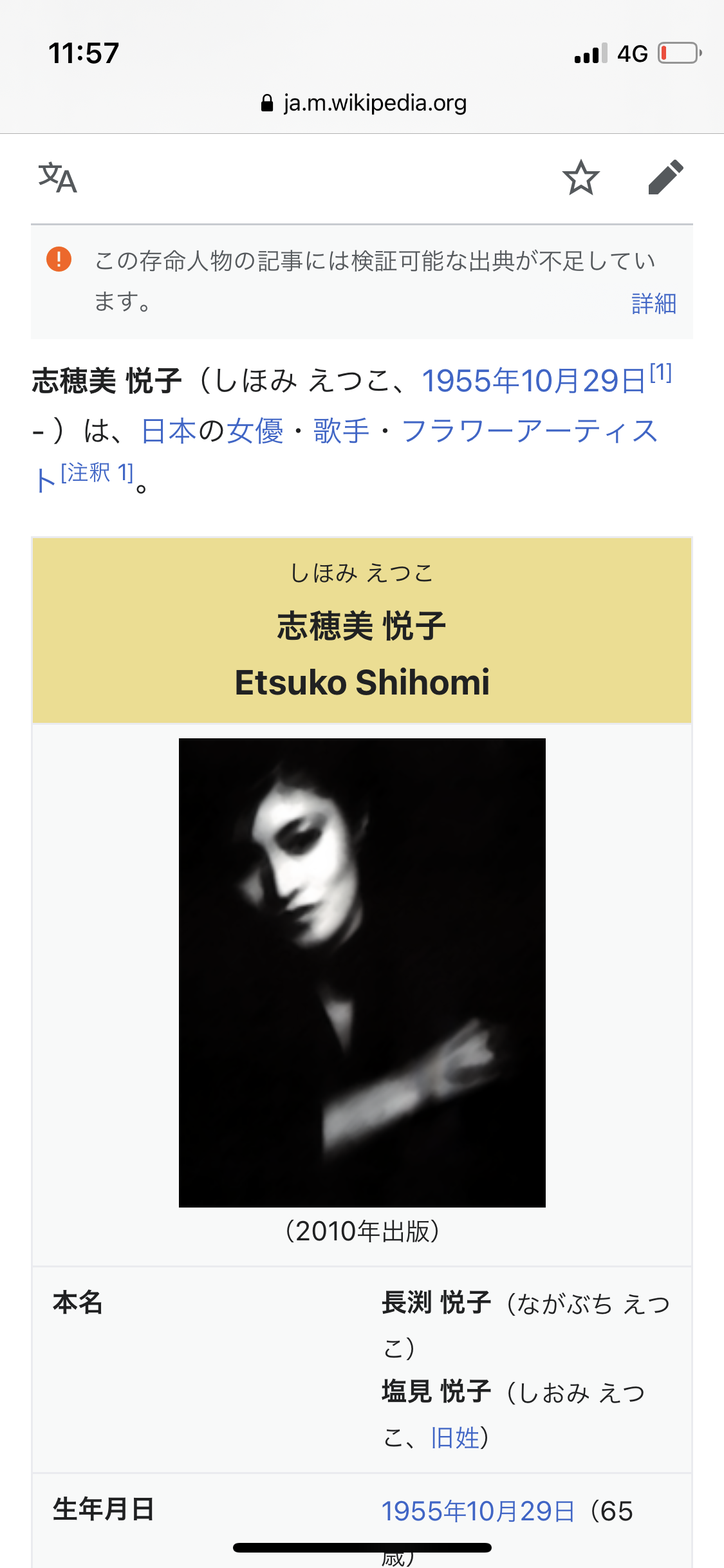Viewport: 724px width, 1568px height.
Task: Open the 詳細 link in the notice
Action: click(653, 303)
